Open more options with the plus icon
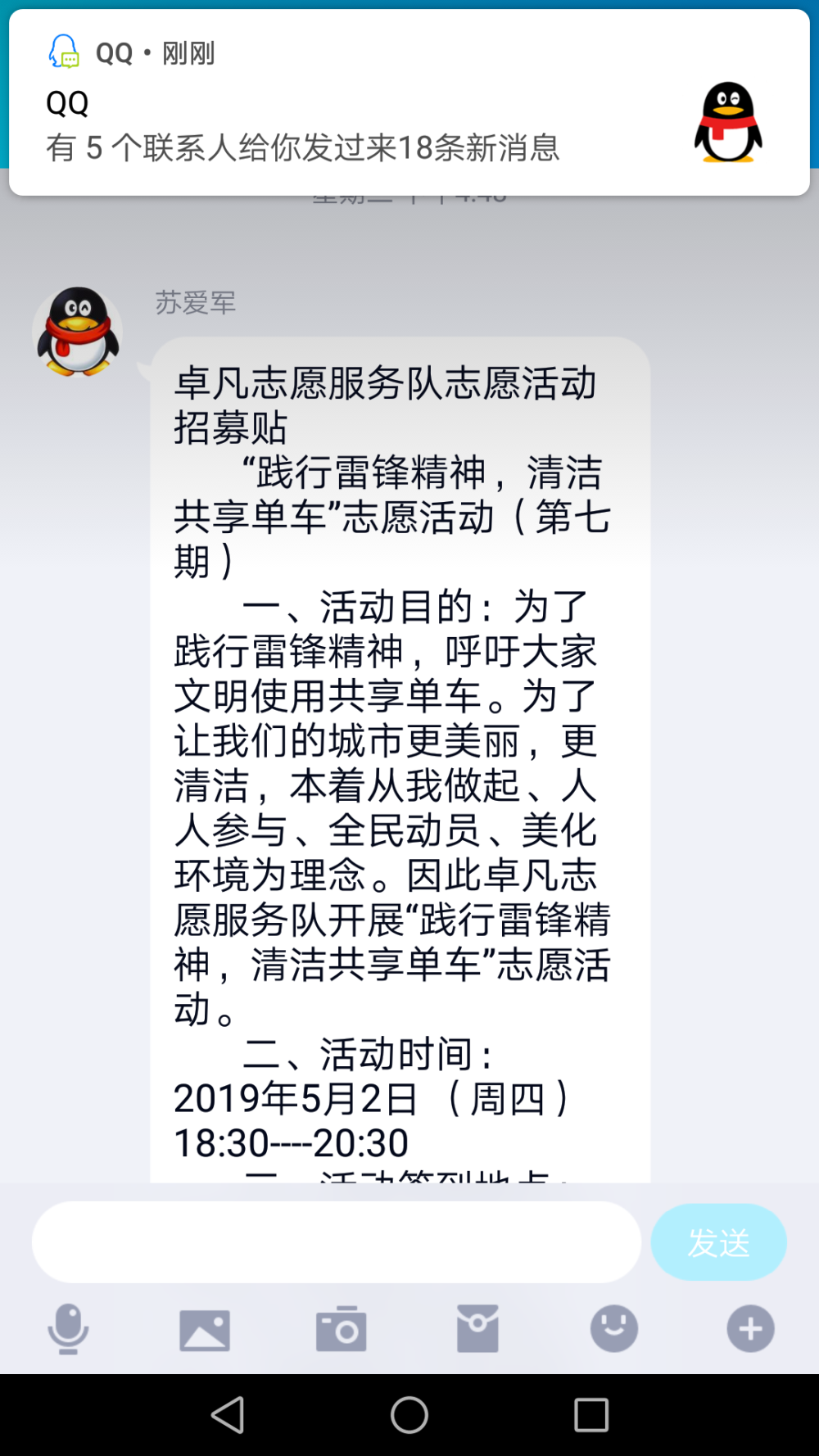 750,1328
